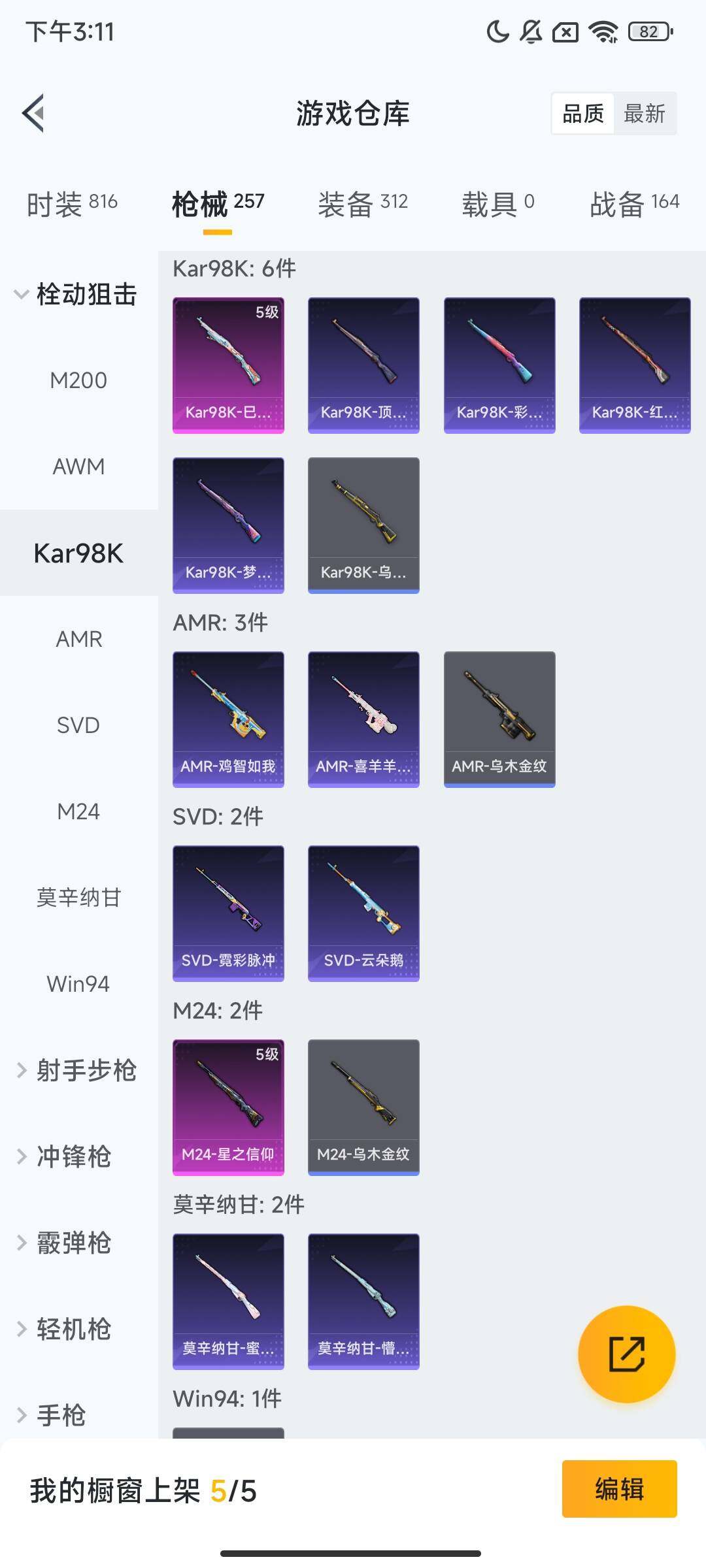The width and height of the screenshot is (706, 1568).
Task: Open the SVD-云朵鹅 skin
Action: (x=363, y=913)
